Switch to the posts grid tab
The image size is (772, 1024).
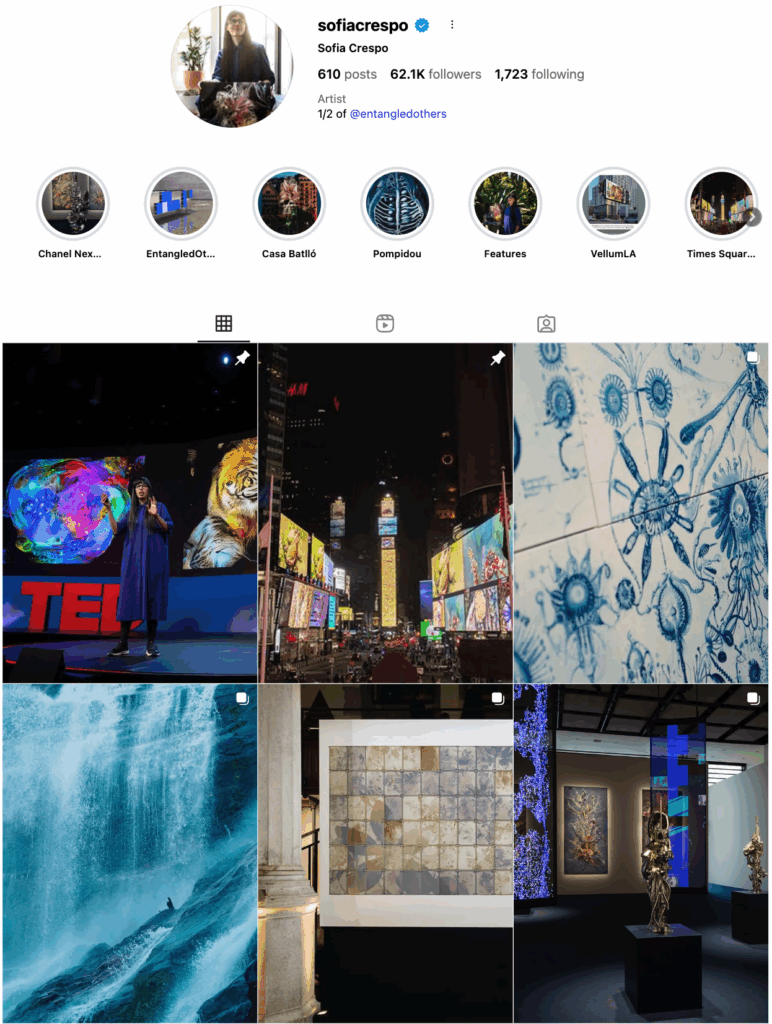224,323
